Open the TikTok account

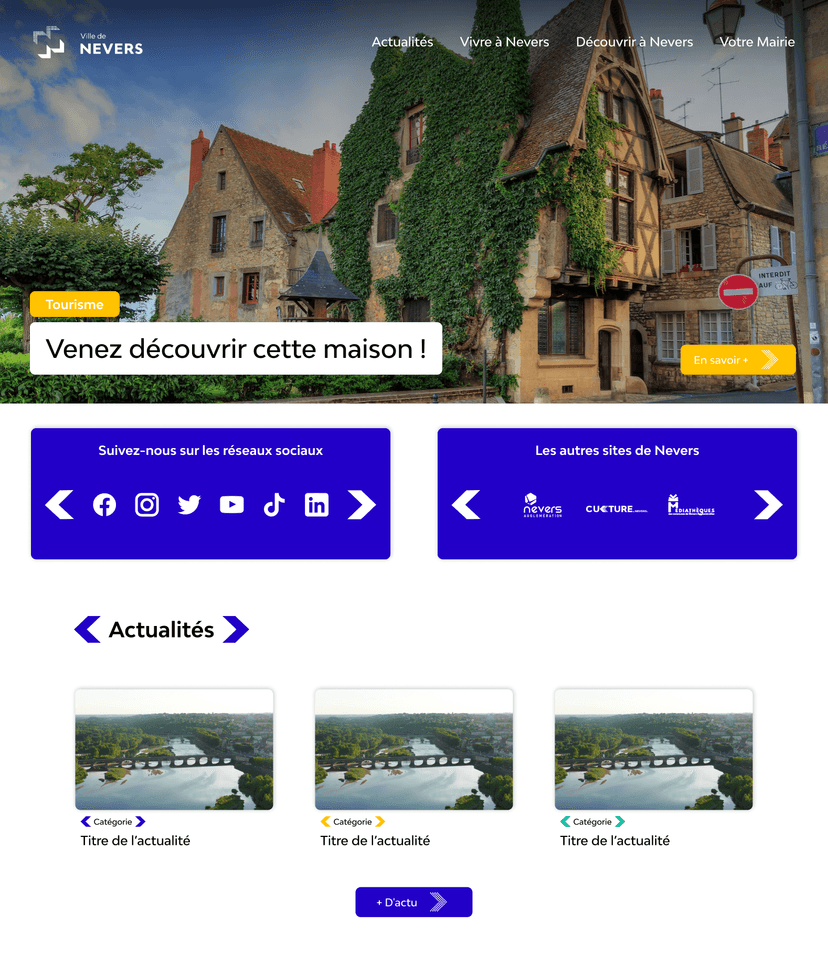click(274, 505)
